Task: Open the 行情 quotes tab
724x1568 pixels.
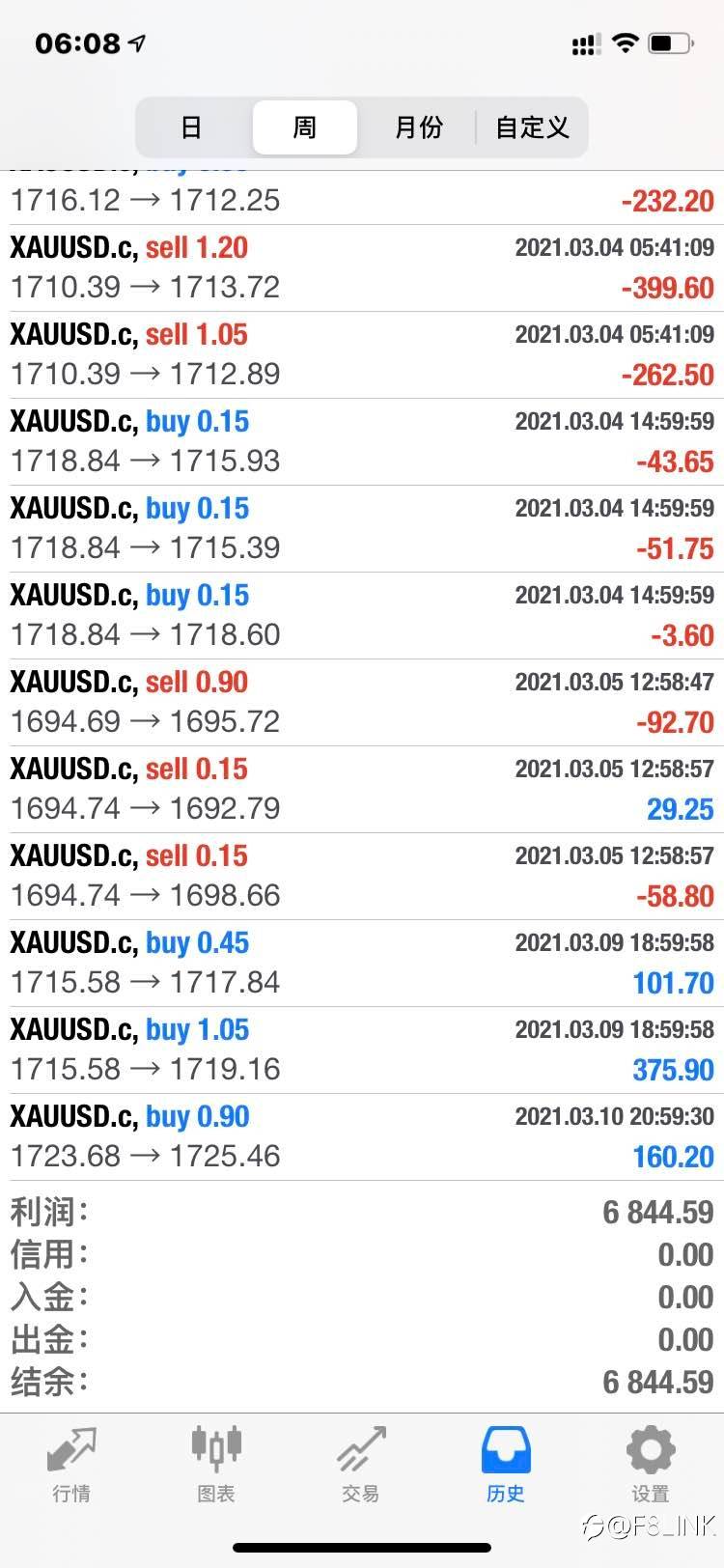Action: (x=71, y=1465)
